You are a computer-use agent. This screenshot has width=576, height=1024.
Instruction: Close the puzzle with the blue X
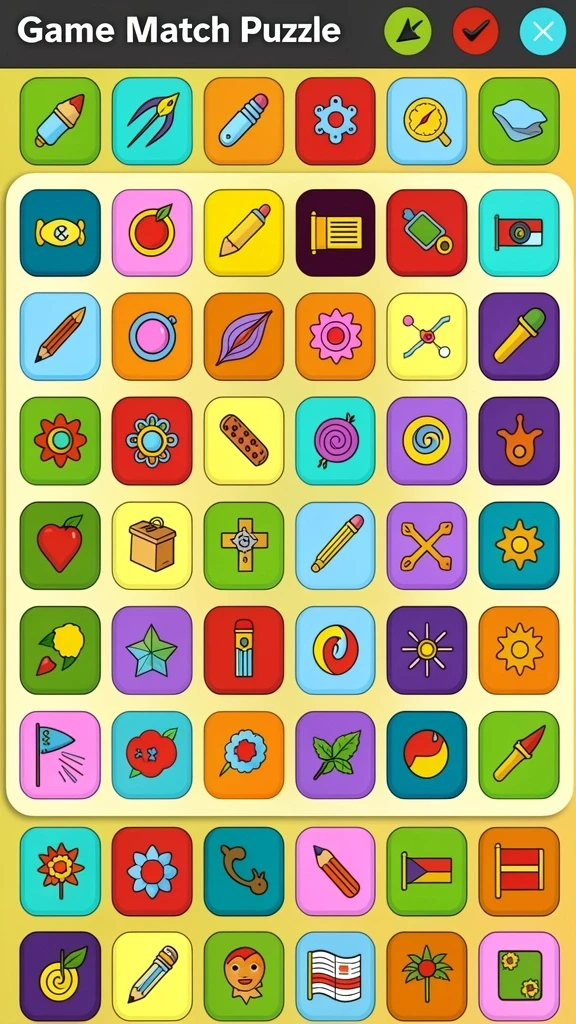(543, 31)
